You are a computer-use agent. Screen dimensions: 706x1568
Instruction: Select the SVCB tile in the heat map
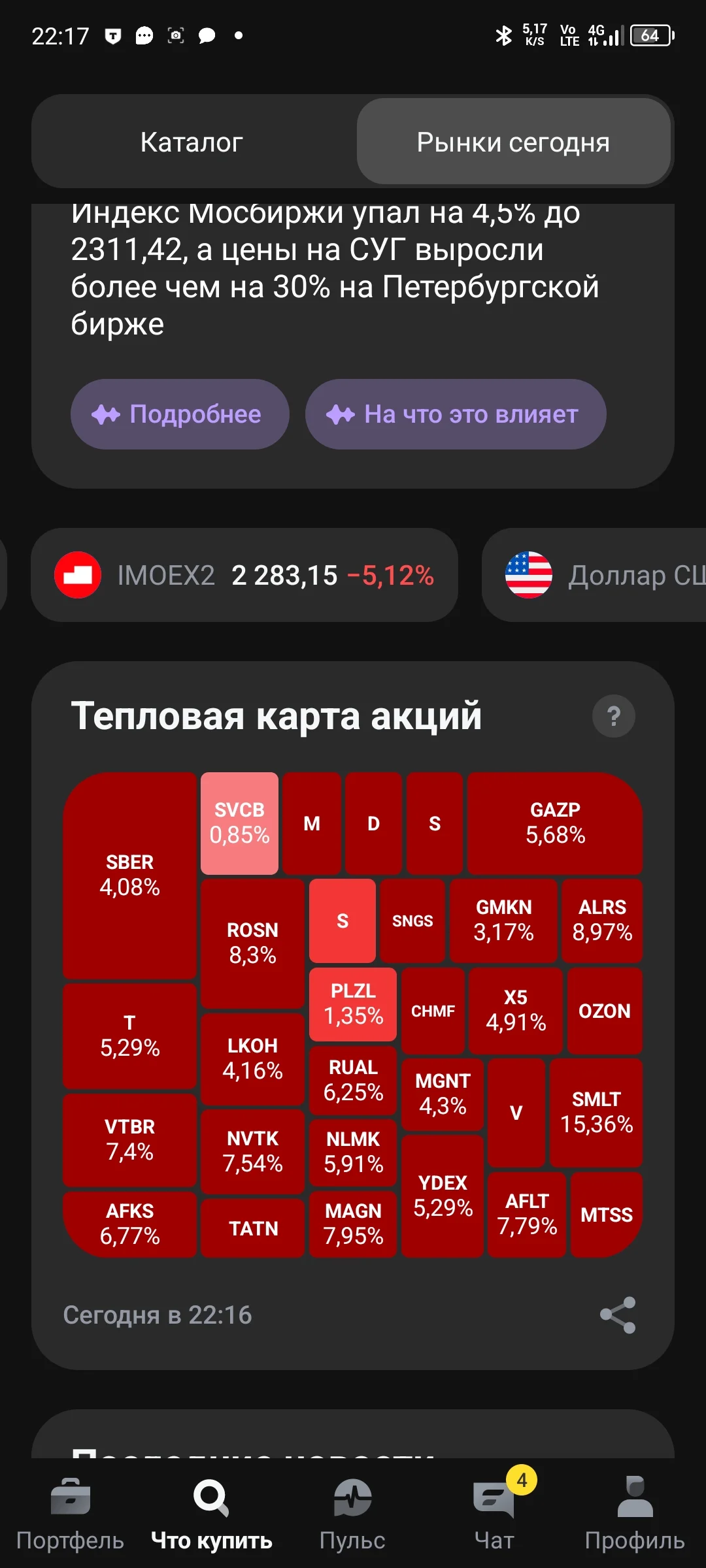[239, 823]
